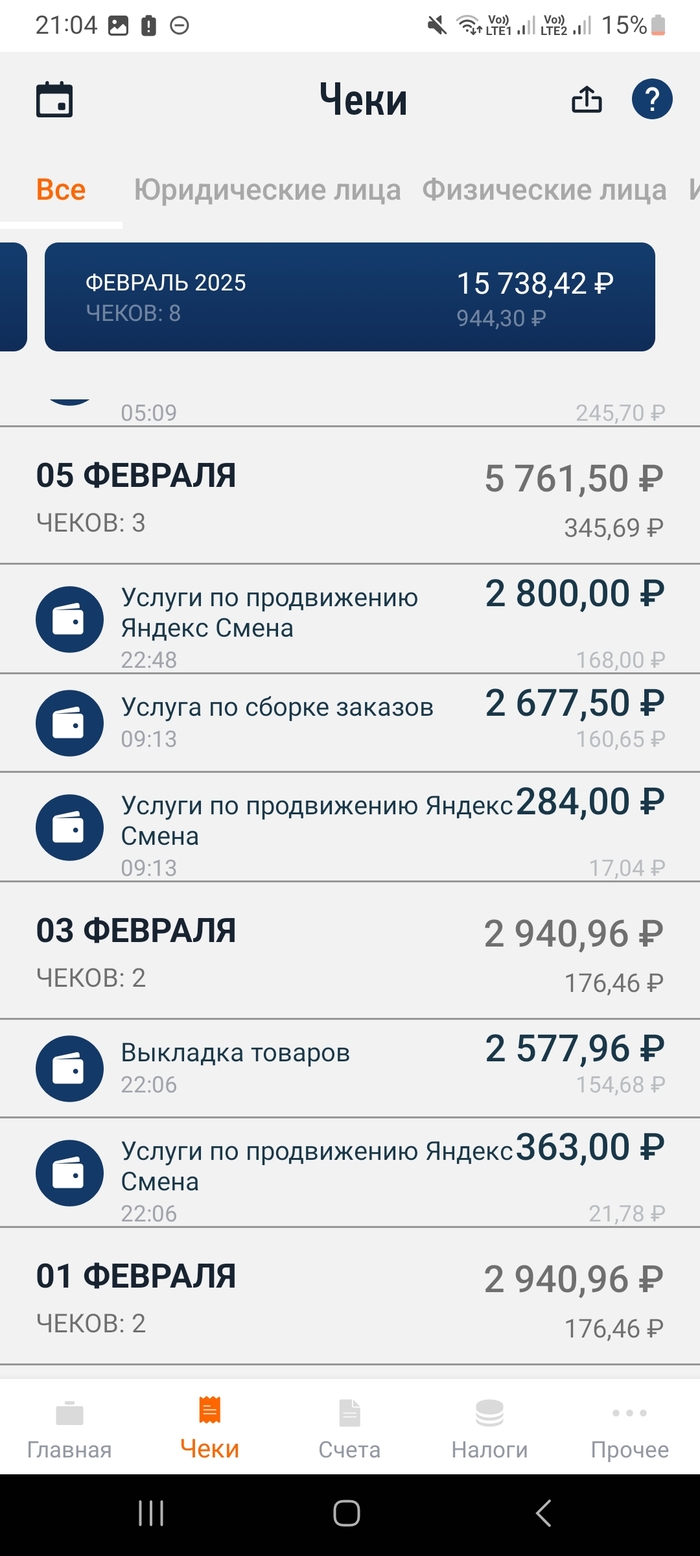This screenshot has height=1556, width=700.
Task: Open Услуга по сборке заказов receipt
Action: (x=350, y=723)
